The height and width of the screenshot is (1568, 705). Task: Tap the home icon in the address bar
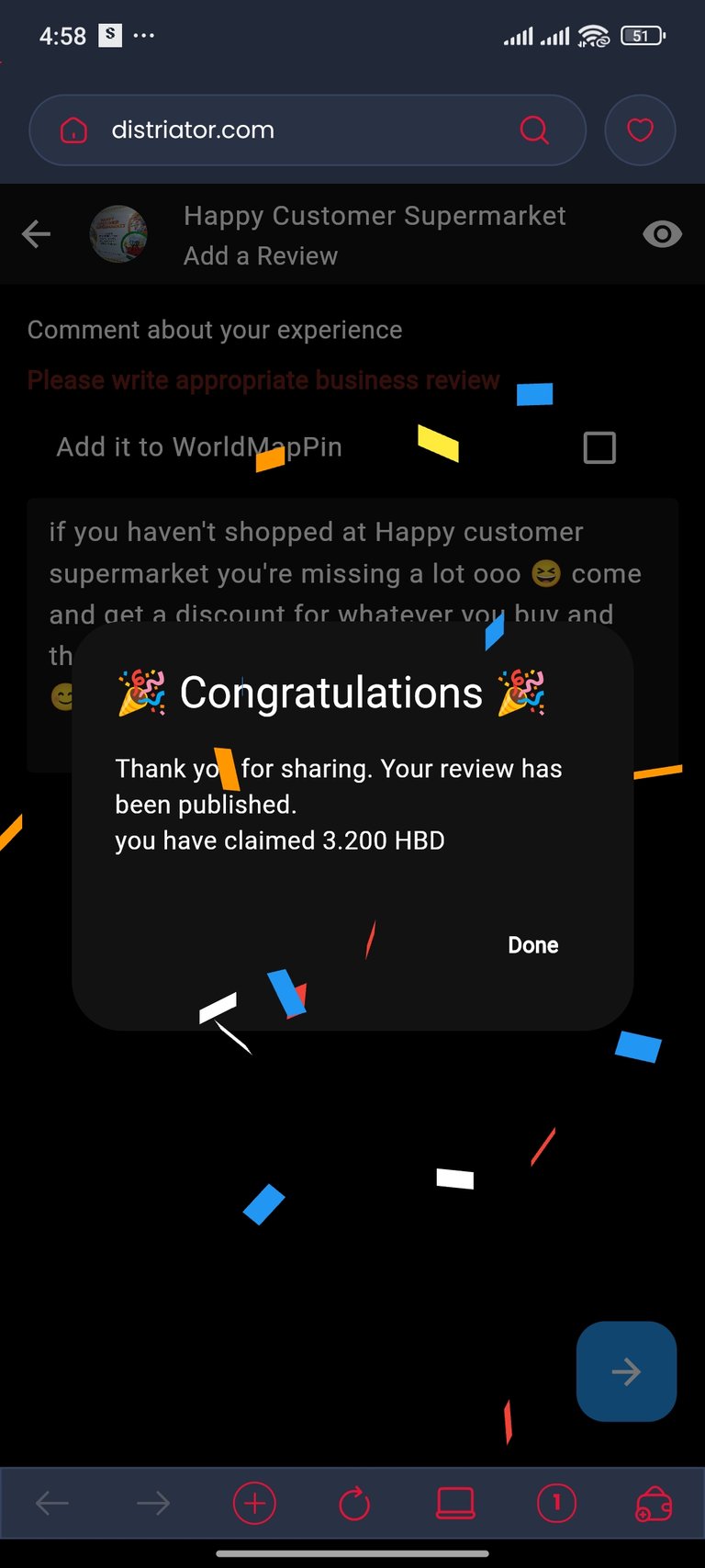(73, 130)
